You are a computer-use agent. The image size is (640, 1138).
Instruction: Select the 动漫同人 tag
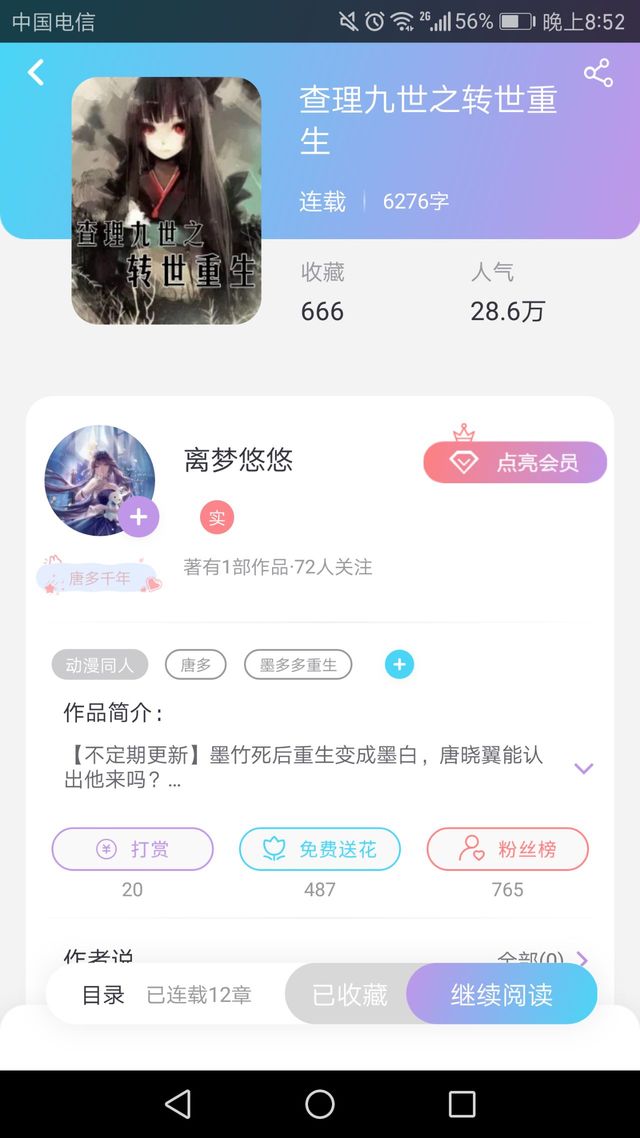(100, 664)
